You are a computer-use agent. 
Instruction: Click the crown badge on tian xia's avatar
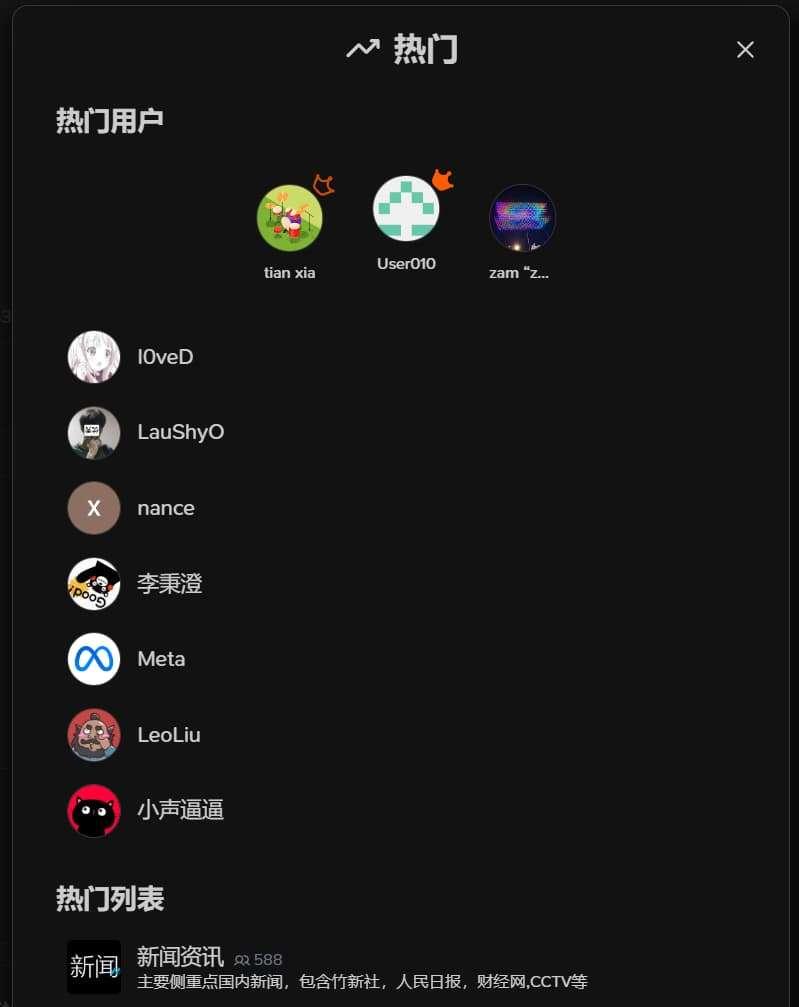321,184
